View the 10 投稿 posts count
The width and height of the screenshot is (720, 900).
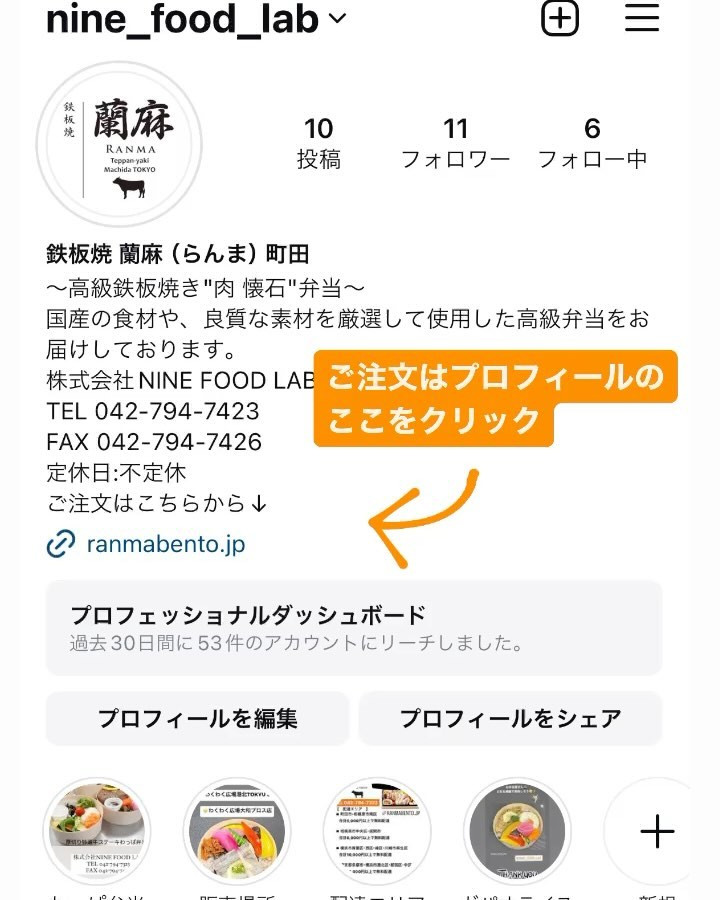319,140
